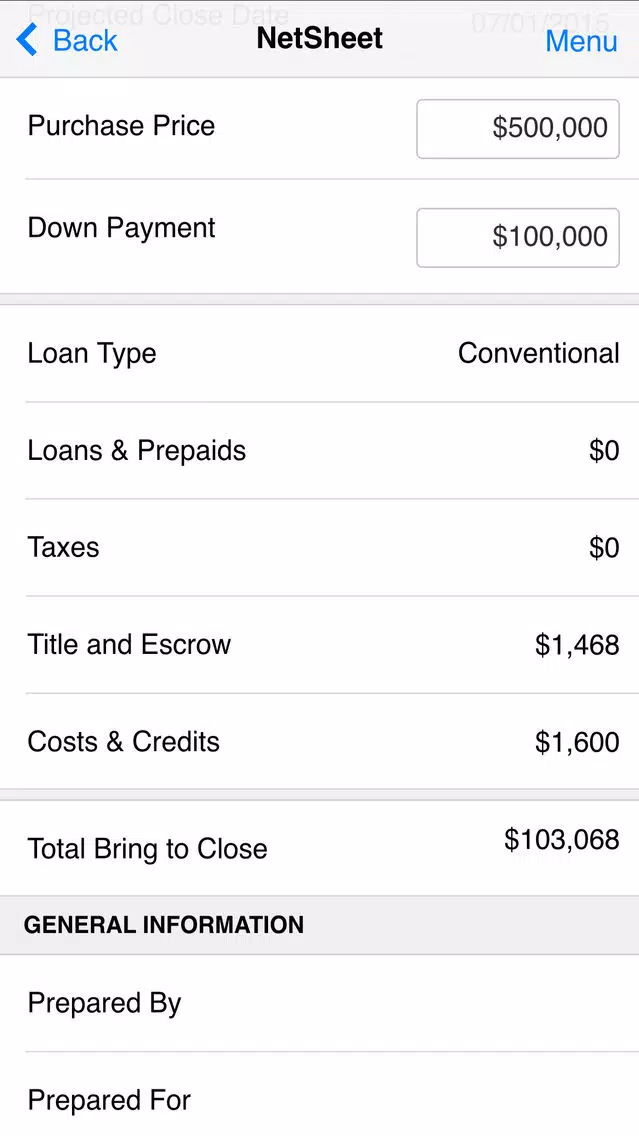
Task: Edit the Purchase Price field
Action: pyautogui.click(x=517, y=128)
